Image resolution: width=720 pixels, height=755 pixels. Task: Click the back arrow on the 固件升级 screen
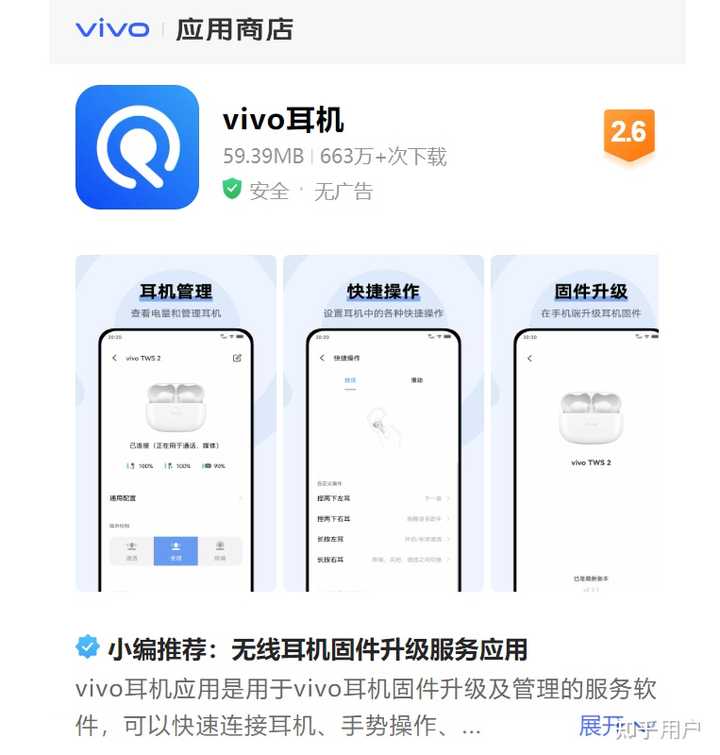[529, 358]
